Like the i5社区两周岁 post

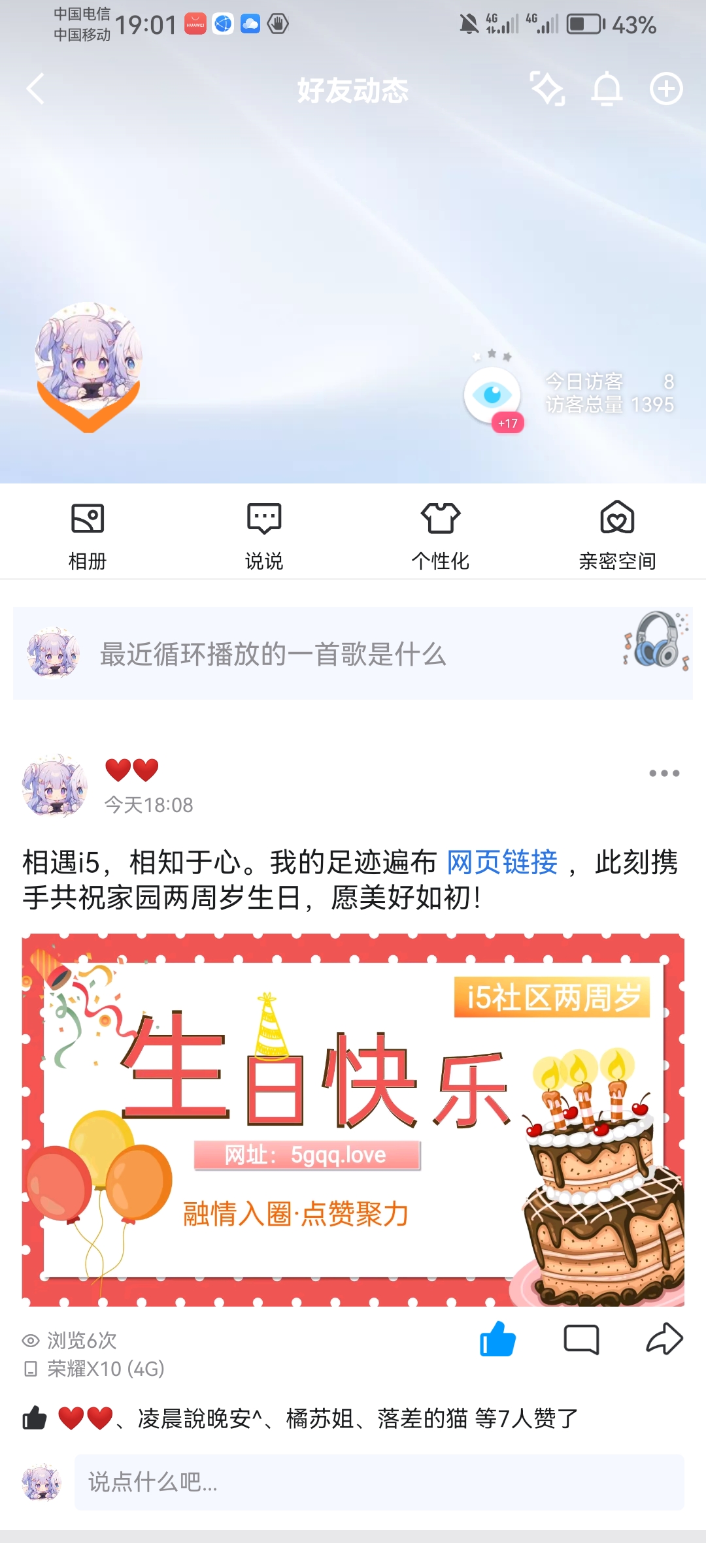(x=497, y=1339)
